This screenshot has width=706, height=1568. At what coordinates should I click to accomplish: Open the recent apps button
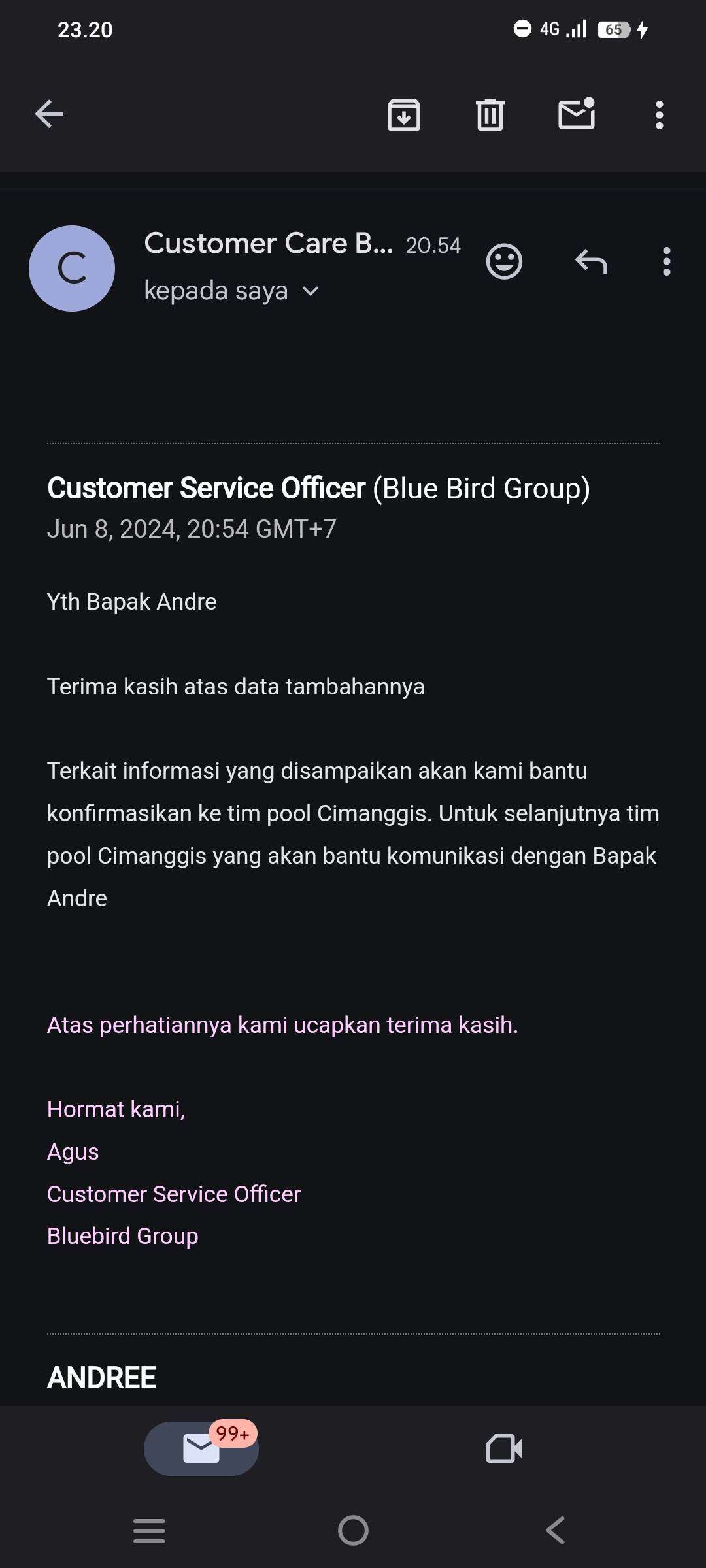click(x=149, y=1530)
